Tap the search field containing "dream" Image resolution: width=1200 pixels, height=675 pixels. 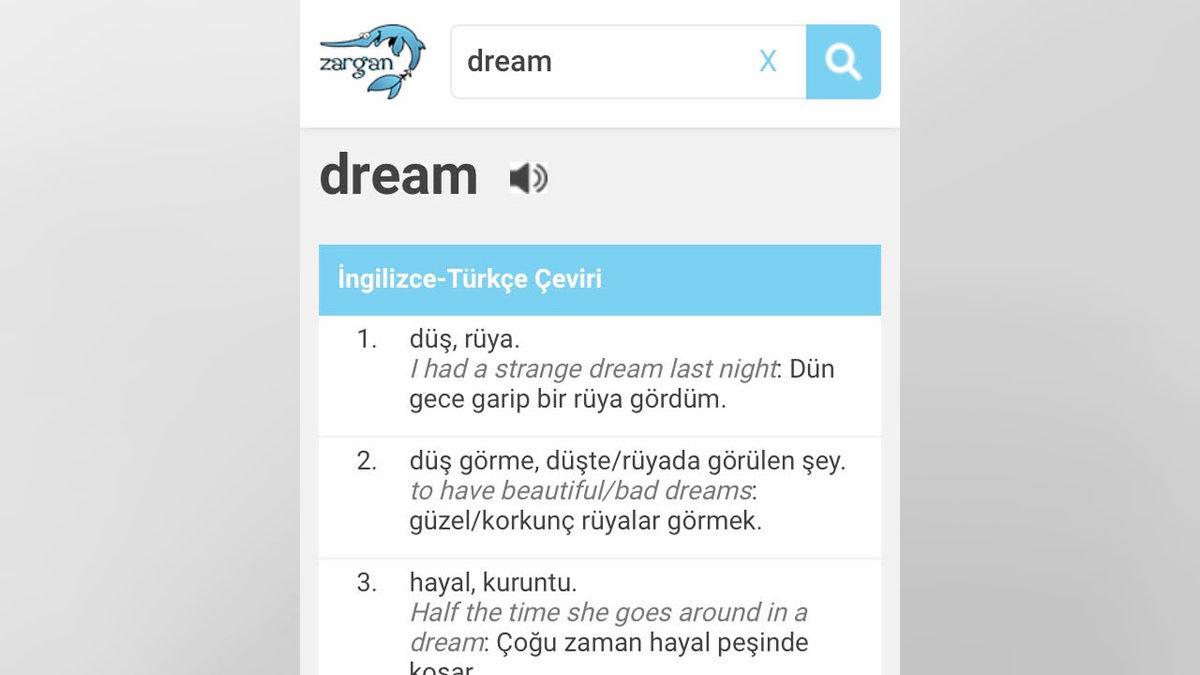[x=600, y=62]
